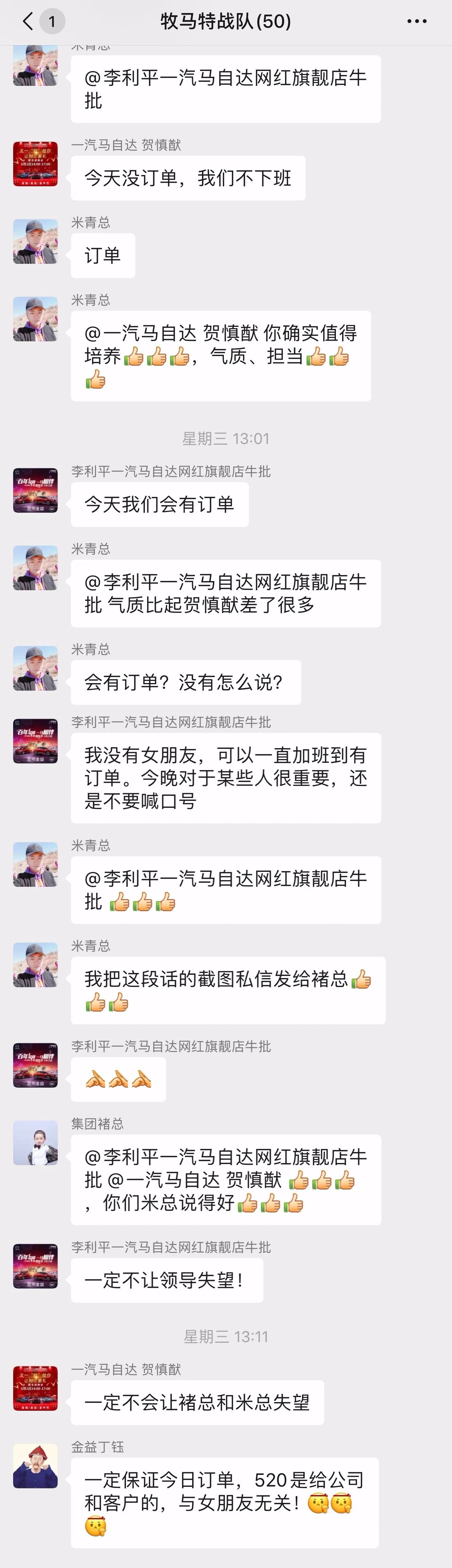
Task: Open 李利平's avatar beside 今天我们会有订单
Action: [x=35, y=491]
